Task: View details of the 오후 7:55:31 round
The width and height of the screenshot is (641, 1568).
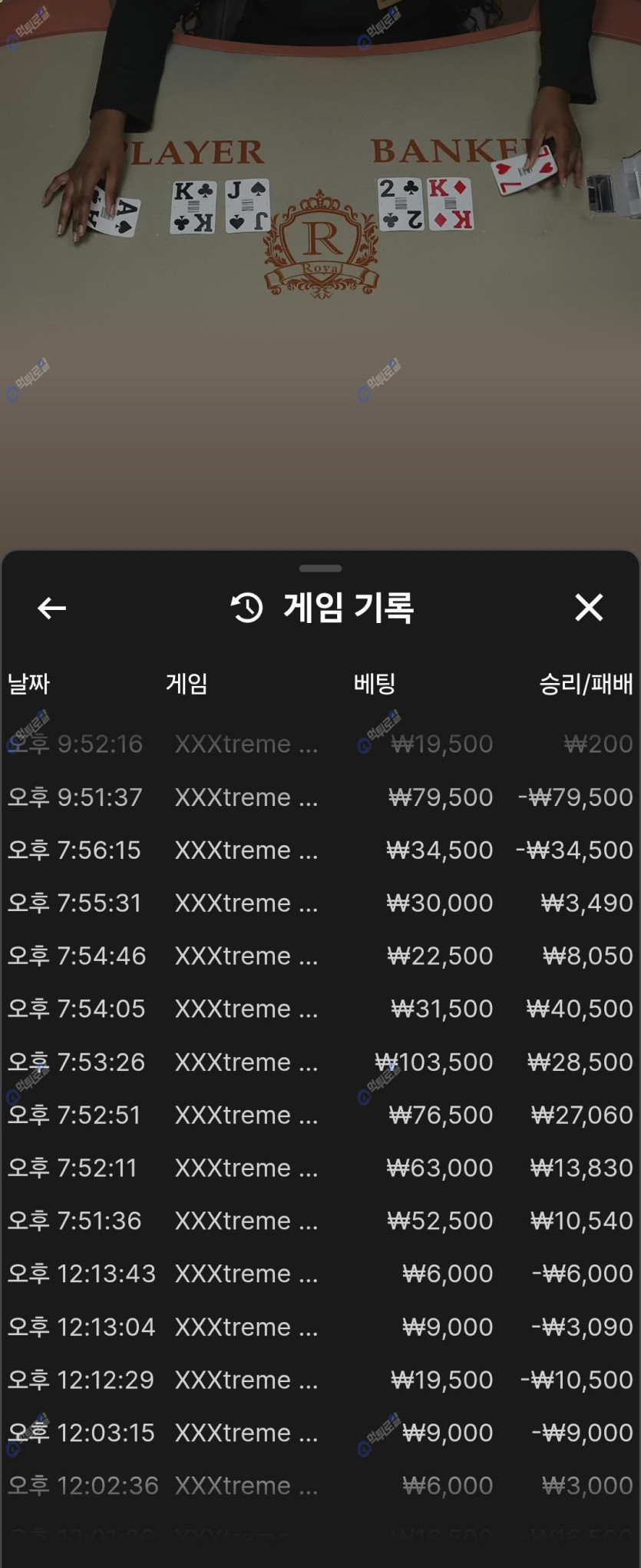Action: [x=320, y=903]
